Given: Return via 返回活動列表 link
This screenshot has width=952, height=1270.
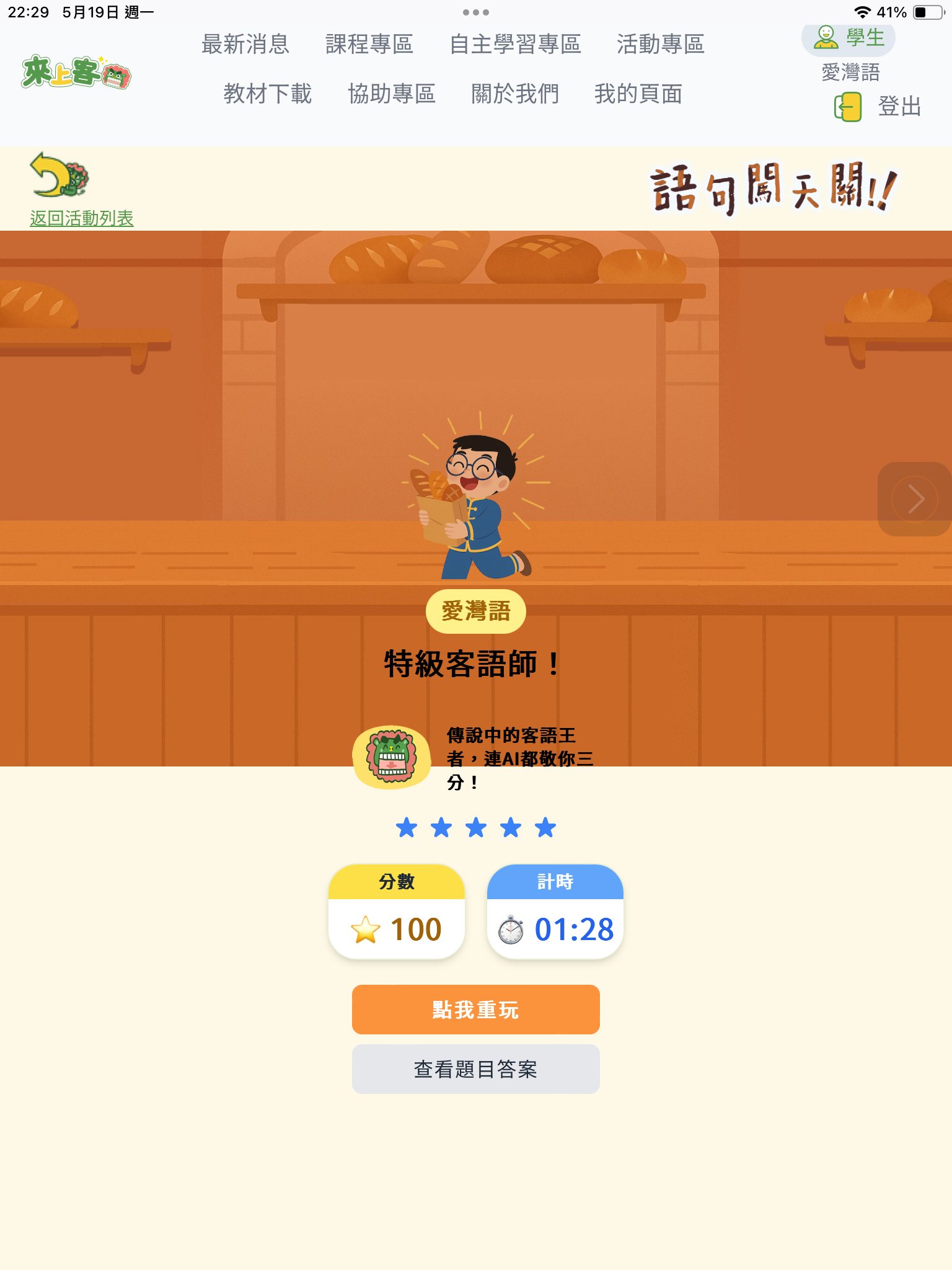Looking at the screenshot, I should [x=81, y=218].
